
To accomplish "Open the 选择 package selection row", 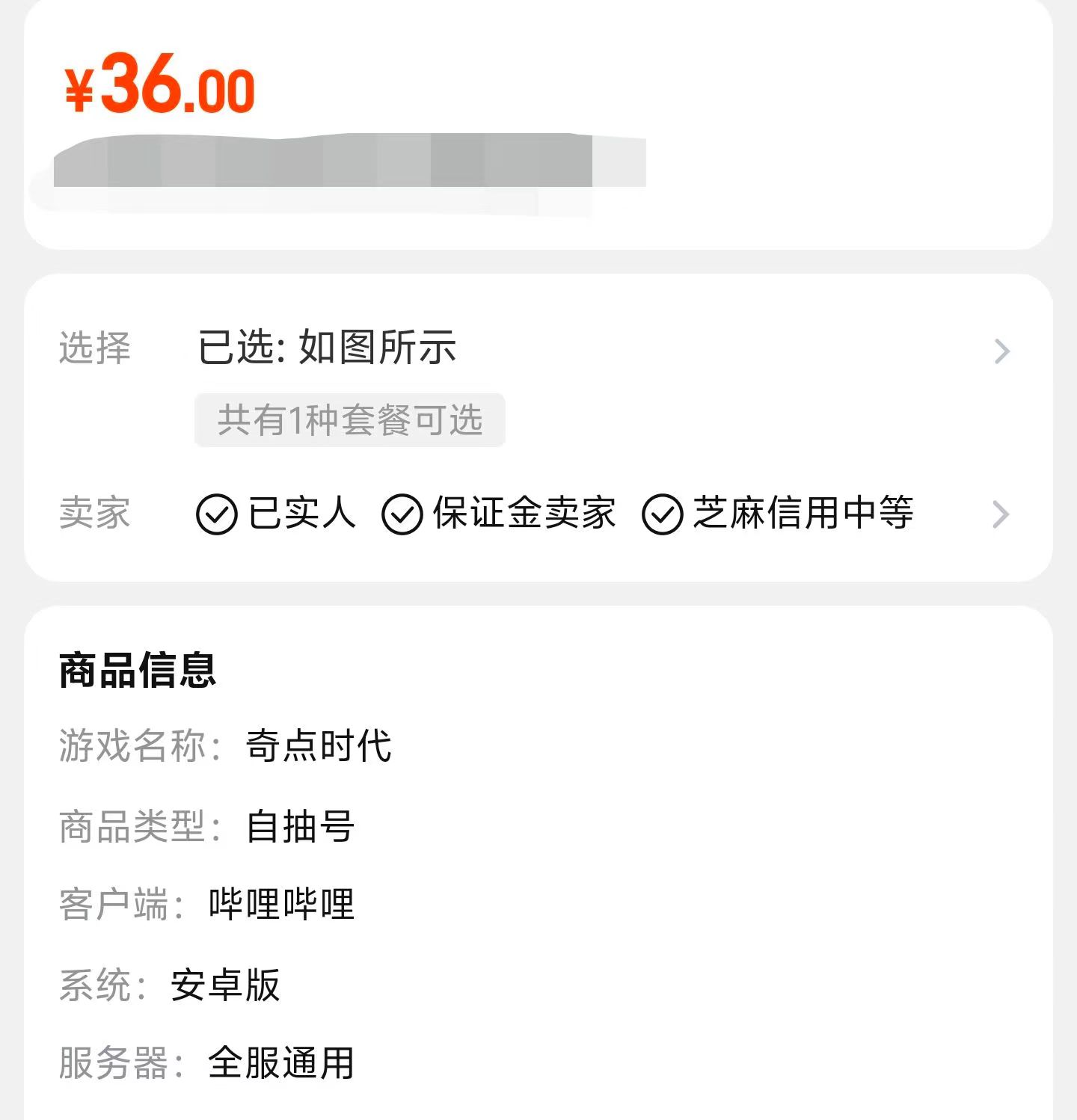I will point(1001,350).
